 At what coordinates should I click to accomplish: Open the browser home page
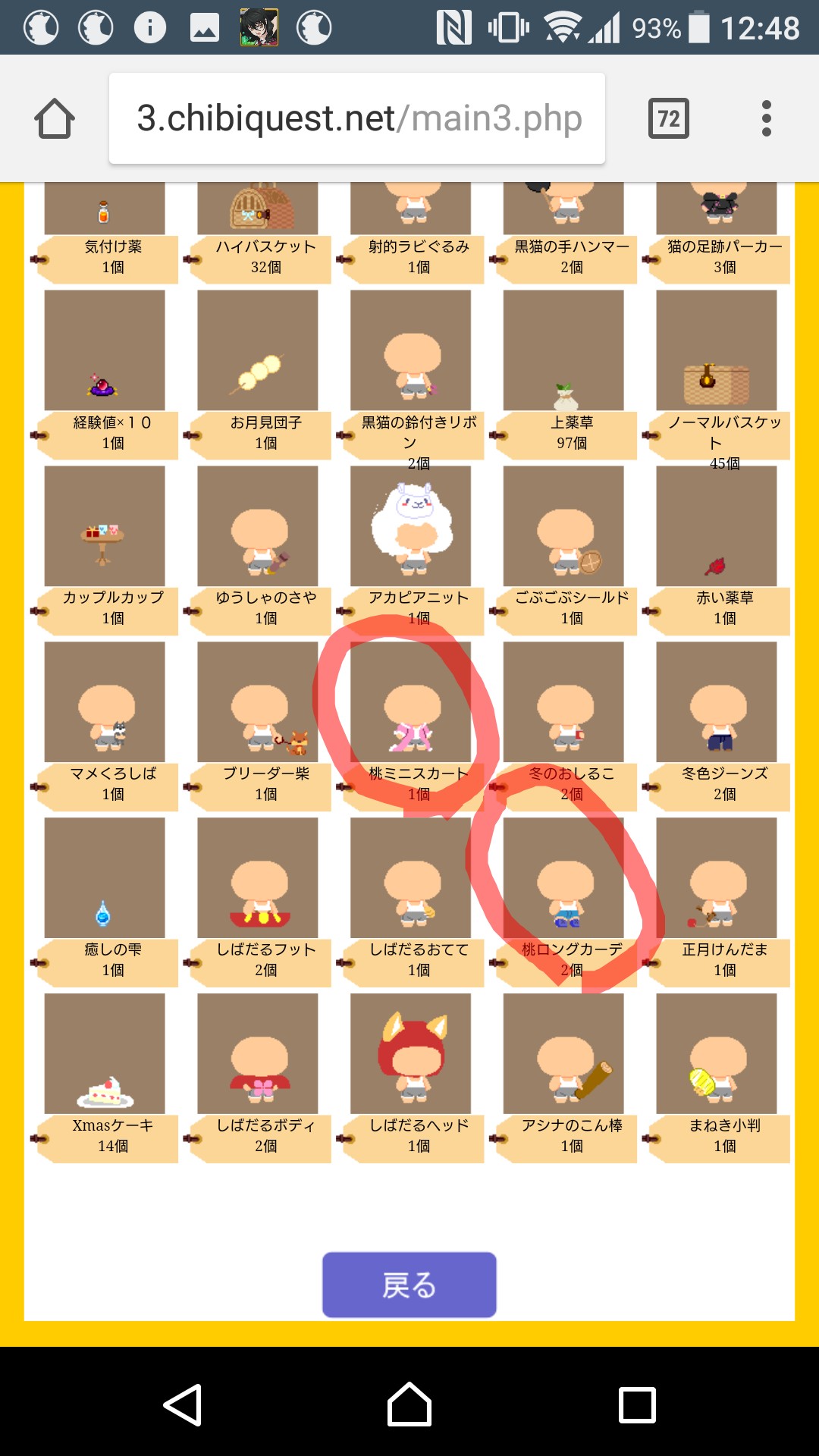tap(55, 119)
